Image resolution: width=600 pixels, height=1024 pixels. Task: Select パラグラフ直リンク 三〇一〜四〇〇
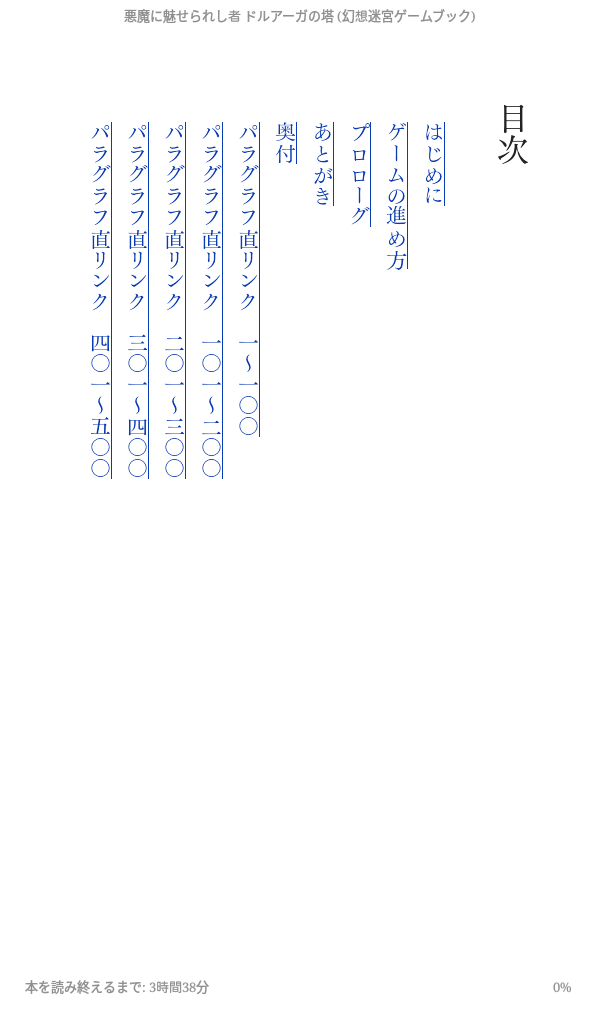[x=138, y=300]
